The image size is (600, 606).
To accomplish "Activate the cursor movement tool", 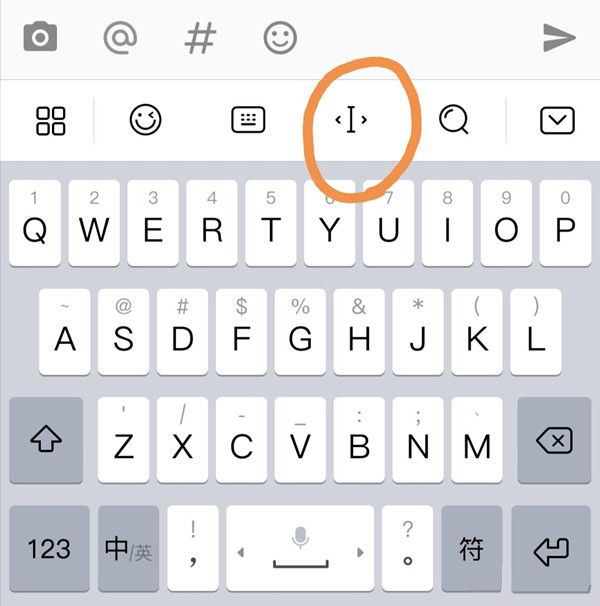I will pyautogui.click(x=351, y=120).
